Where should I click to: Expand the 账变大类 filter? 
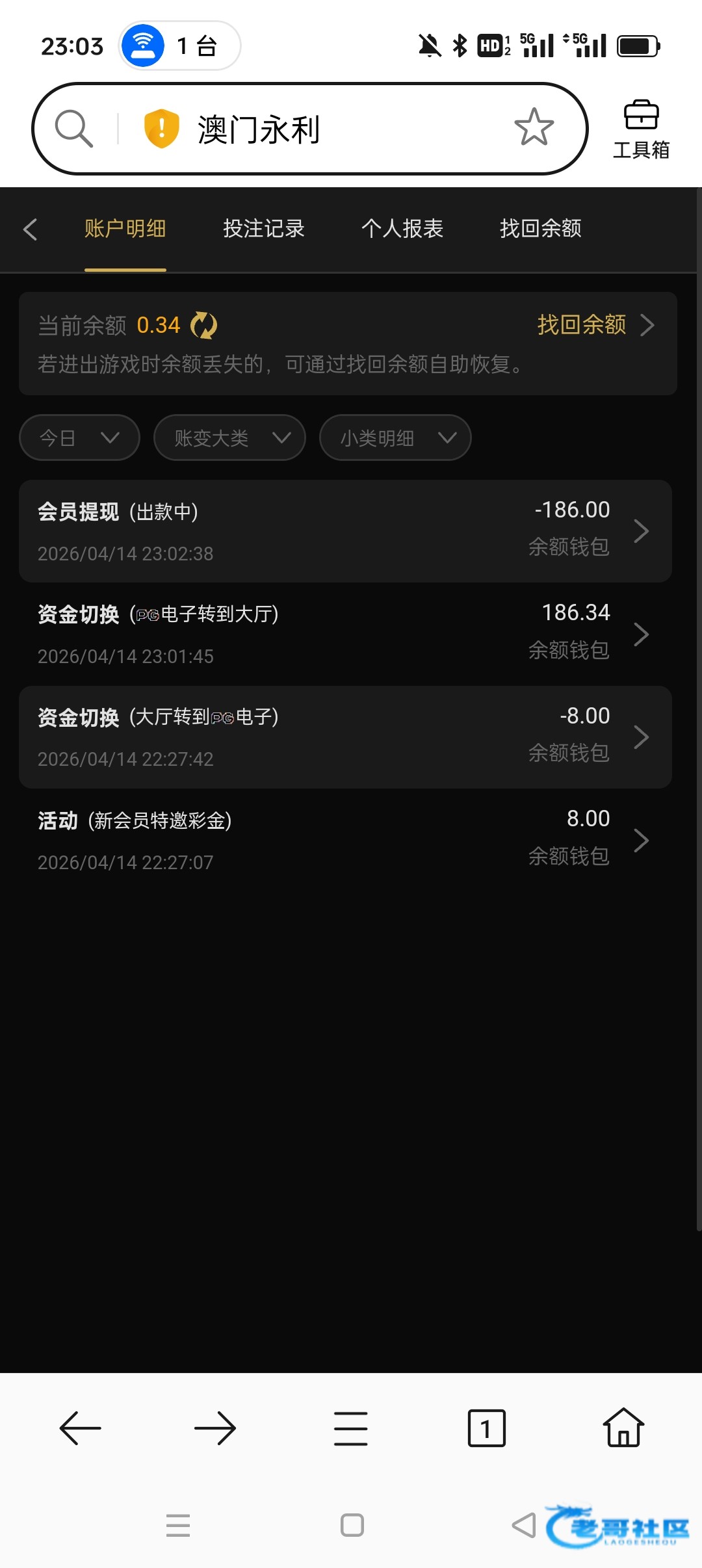229,438
